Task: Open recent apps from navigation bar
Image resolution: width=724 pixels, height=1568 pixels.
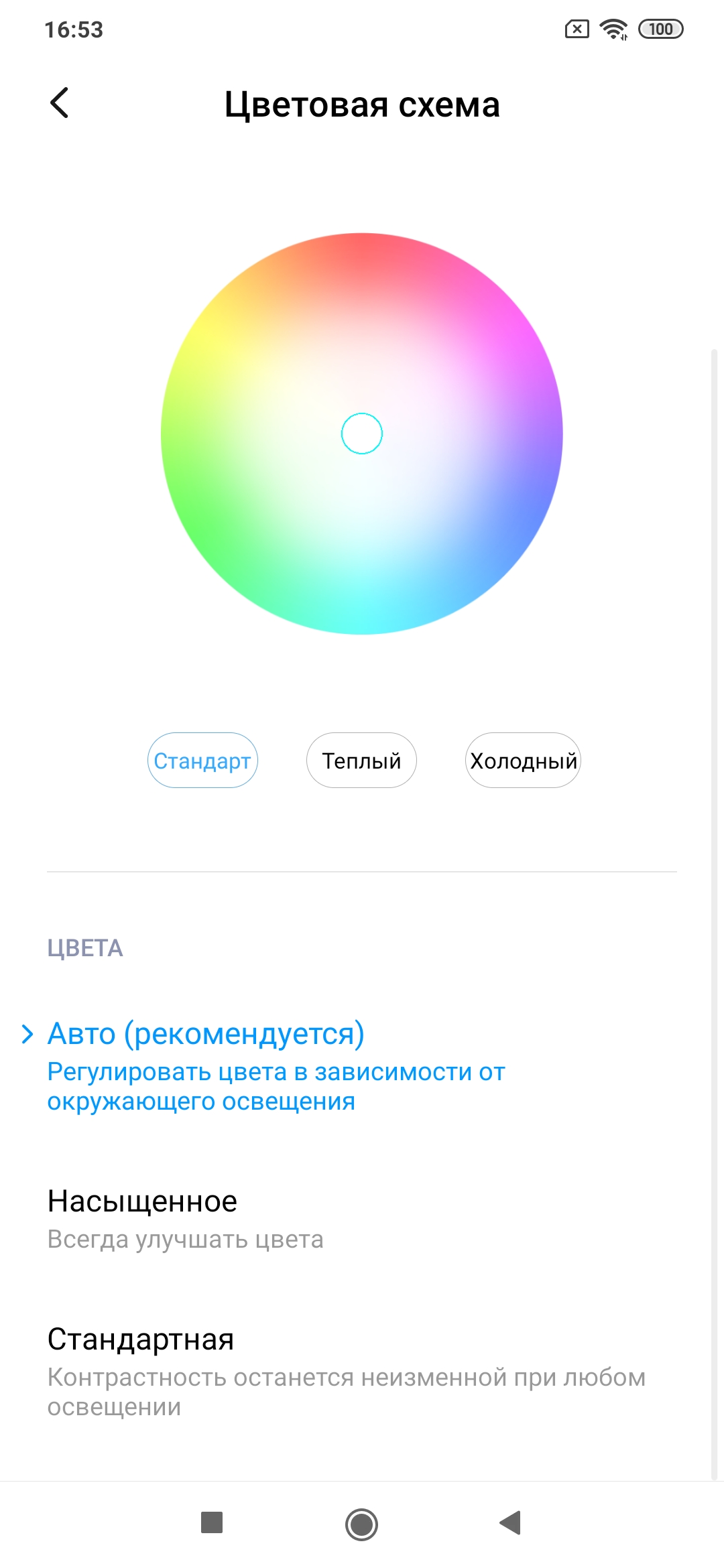Action: tap(212, 1522)
